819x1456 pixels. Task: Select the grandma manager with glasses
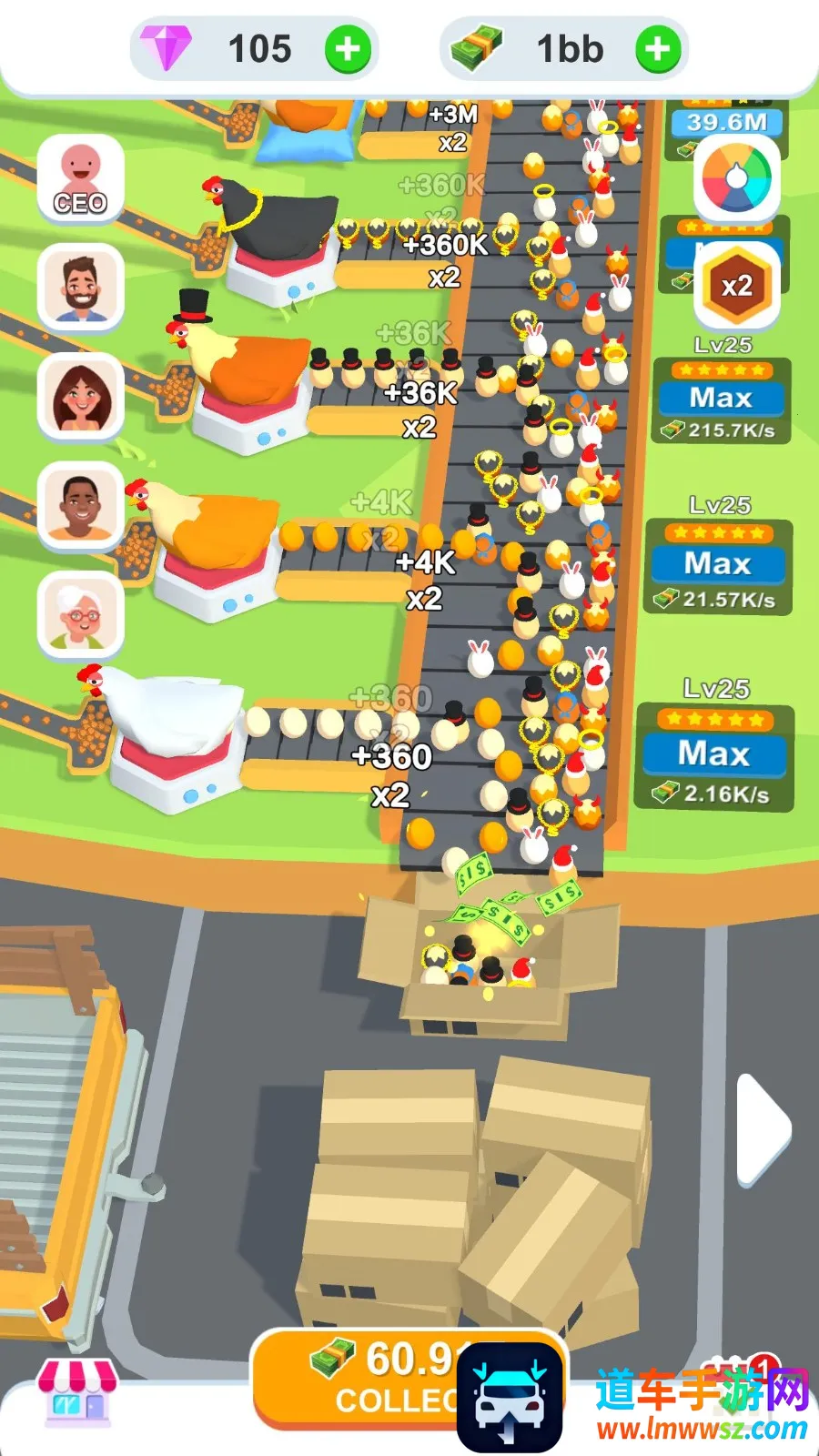(x=81, y=615)
